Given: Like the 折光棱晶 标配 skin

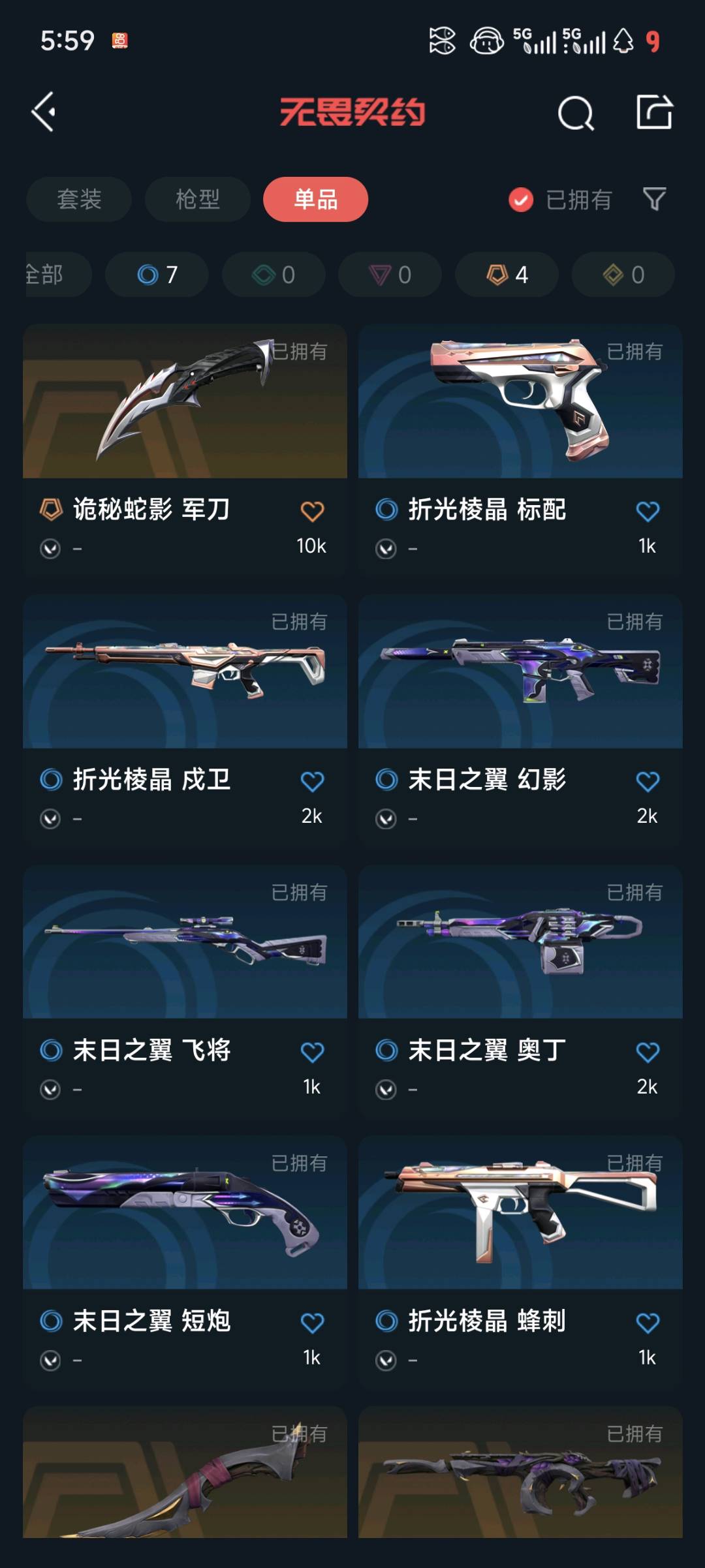Looking at the screenshot, I should click(x=647, y=512).
